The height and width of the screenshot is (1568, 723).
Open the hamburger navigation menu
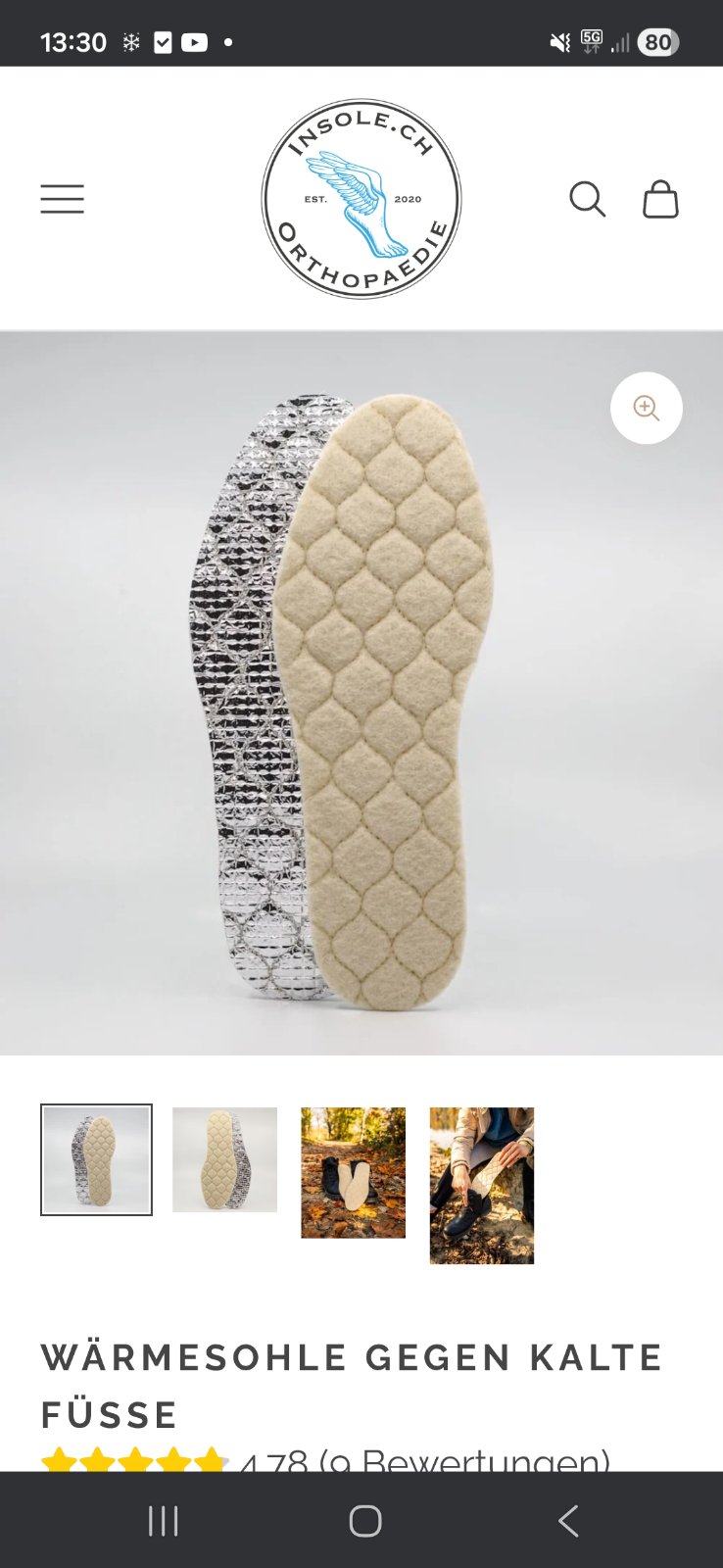[62, 199]
